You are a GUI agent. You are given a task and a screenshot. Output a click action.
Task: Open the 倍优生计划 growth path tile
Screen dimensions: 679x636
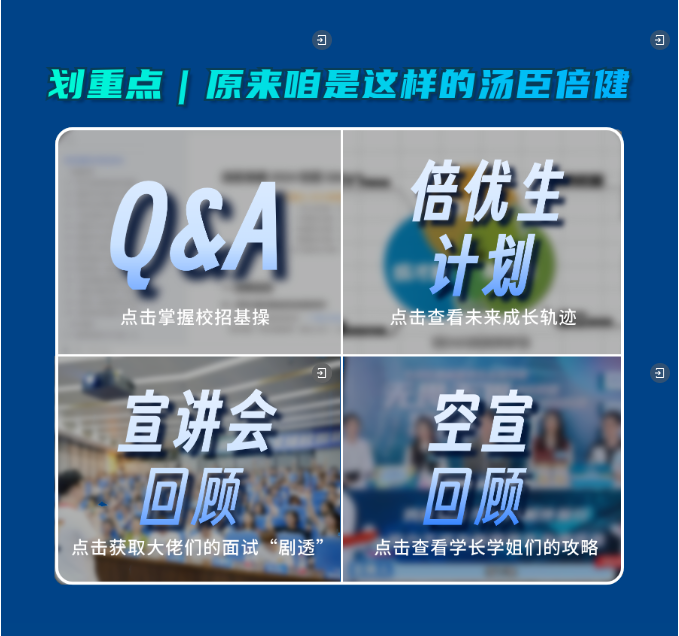point(482,242)
